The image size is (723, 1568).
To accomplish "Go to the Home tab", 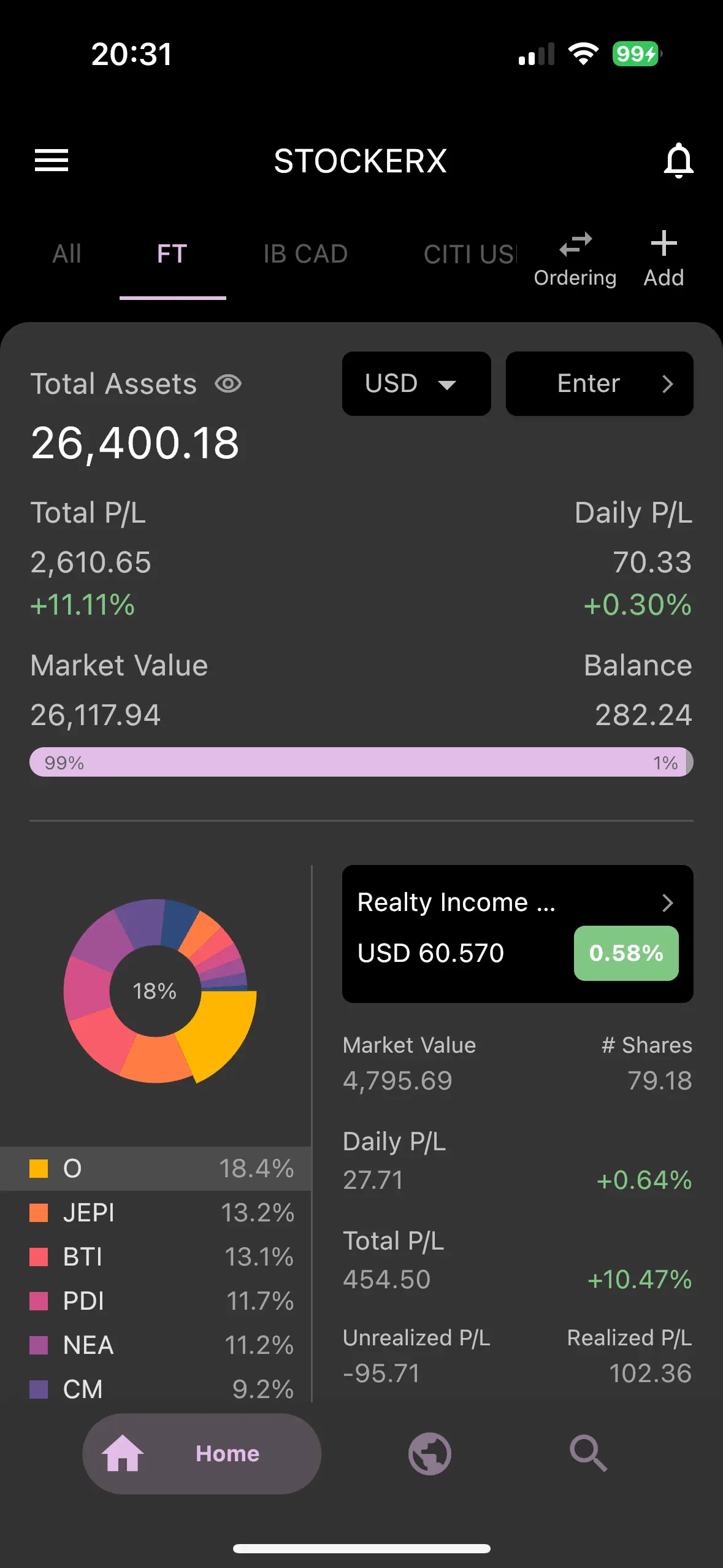I will (x=202, y=1453).
